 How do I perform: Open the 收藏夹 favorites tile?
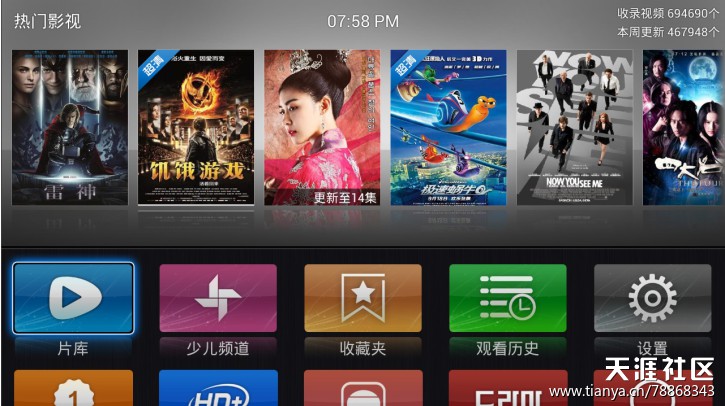click(363, 299)
